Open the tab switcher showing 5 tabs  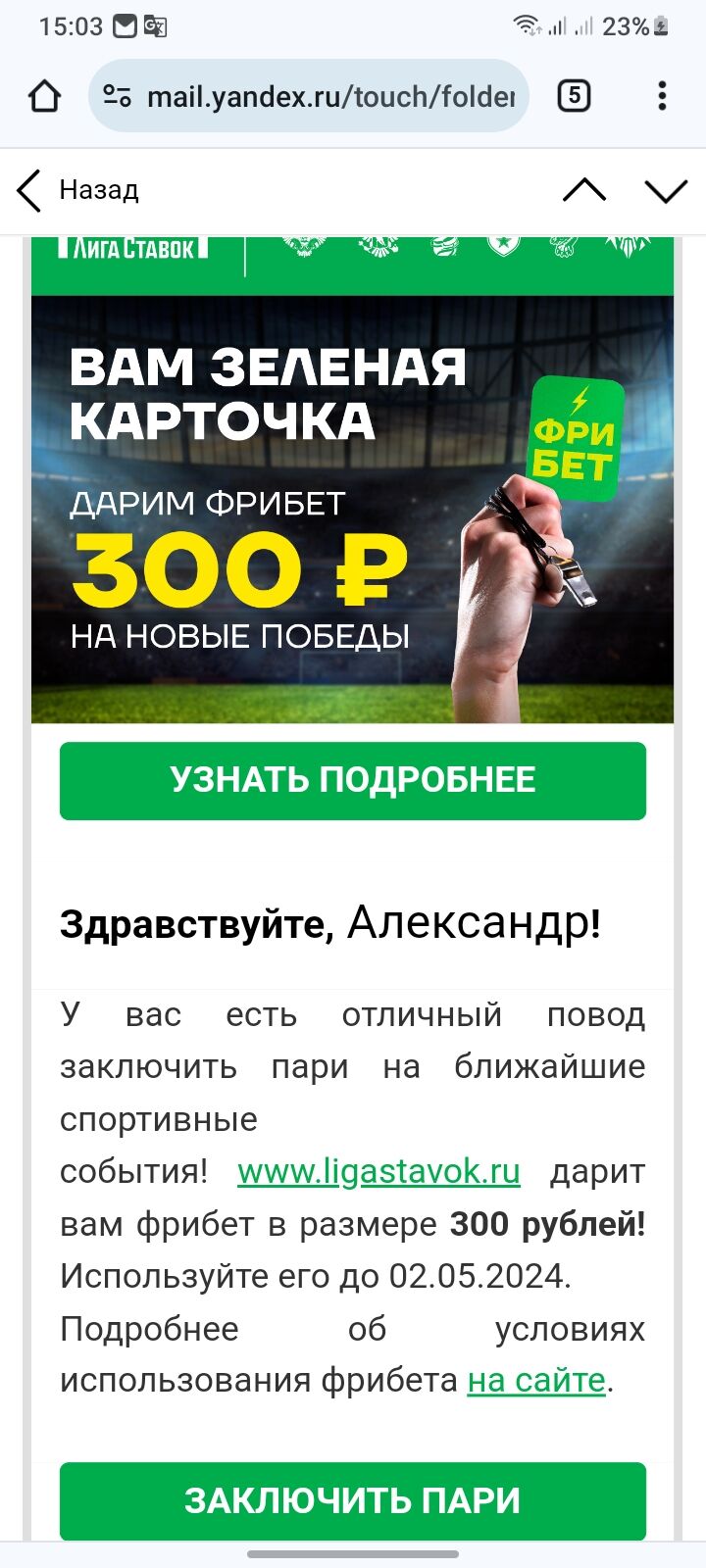click(574, 96)
